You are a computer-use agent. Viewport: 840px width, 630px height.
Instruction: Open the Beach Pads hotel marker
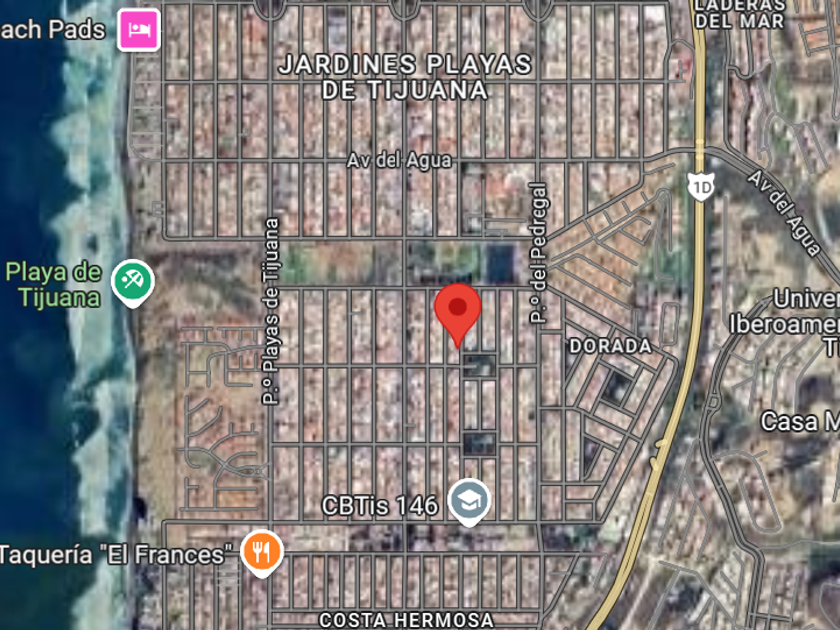[139, 28]
